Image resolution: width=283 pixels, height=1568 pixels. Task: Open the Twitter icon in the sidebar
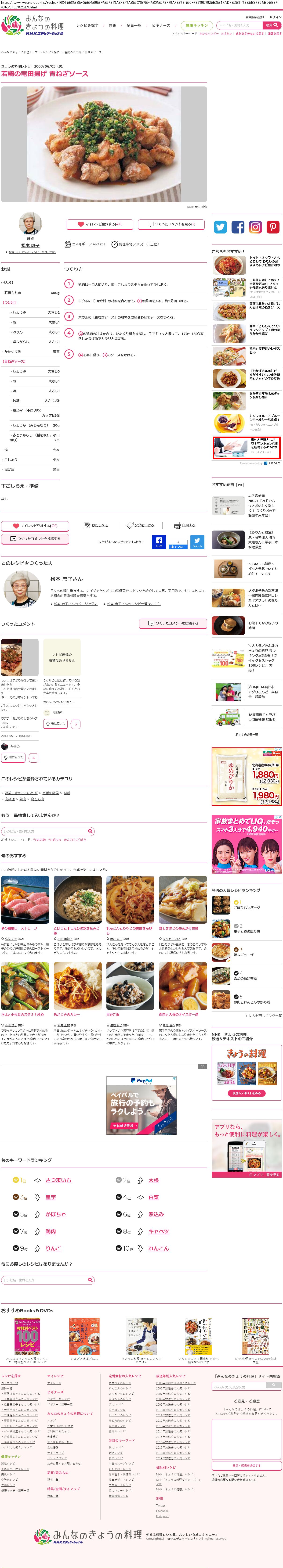point(220,227)
